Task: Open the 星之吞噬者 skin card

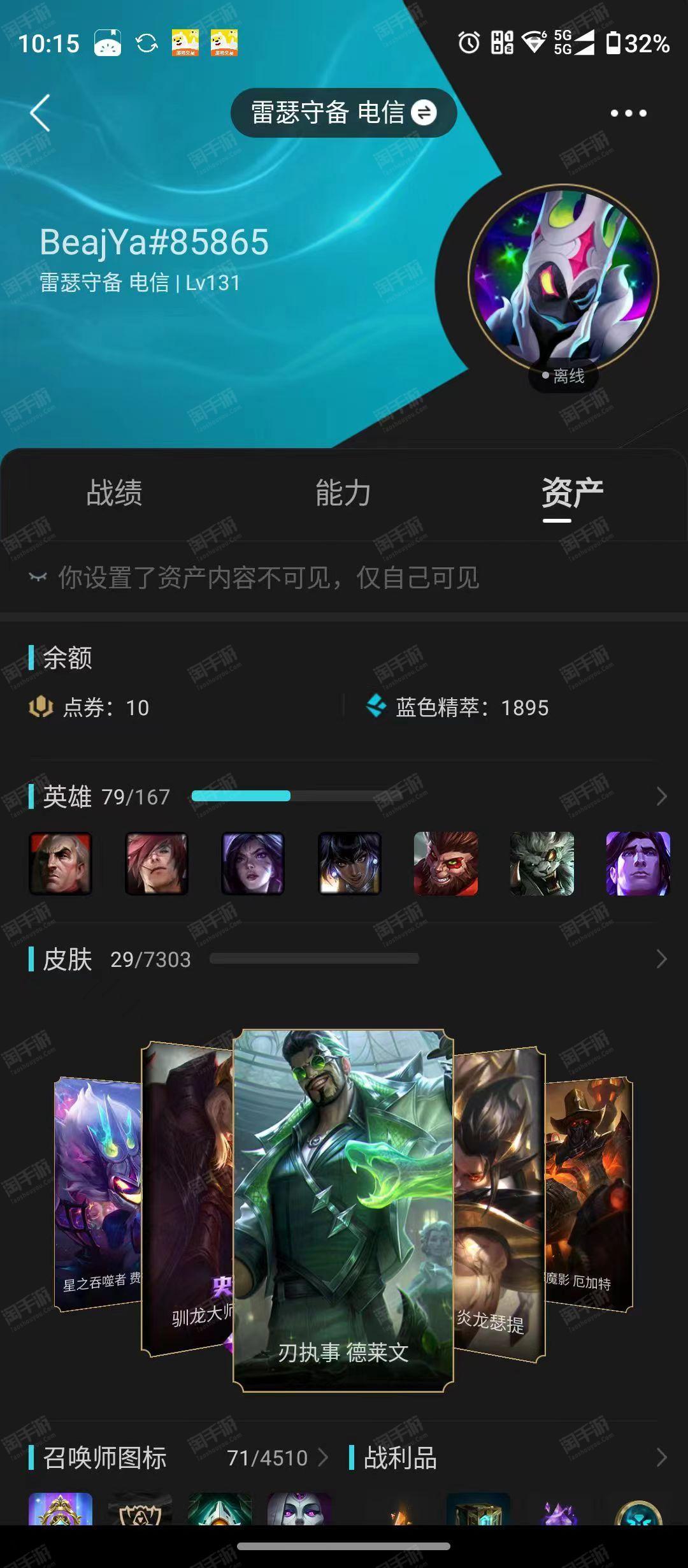Action: [x=98, y=1194]
